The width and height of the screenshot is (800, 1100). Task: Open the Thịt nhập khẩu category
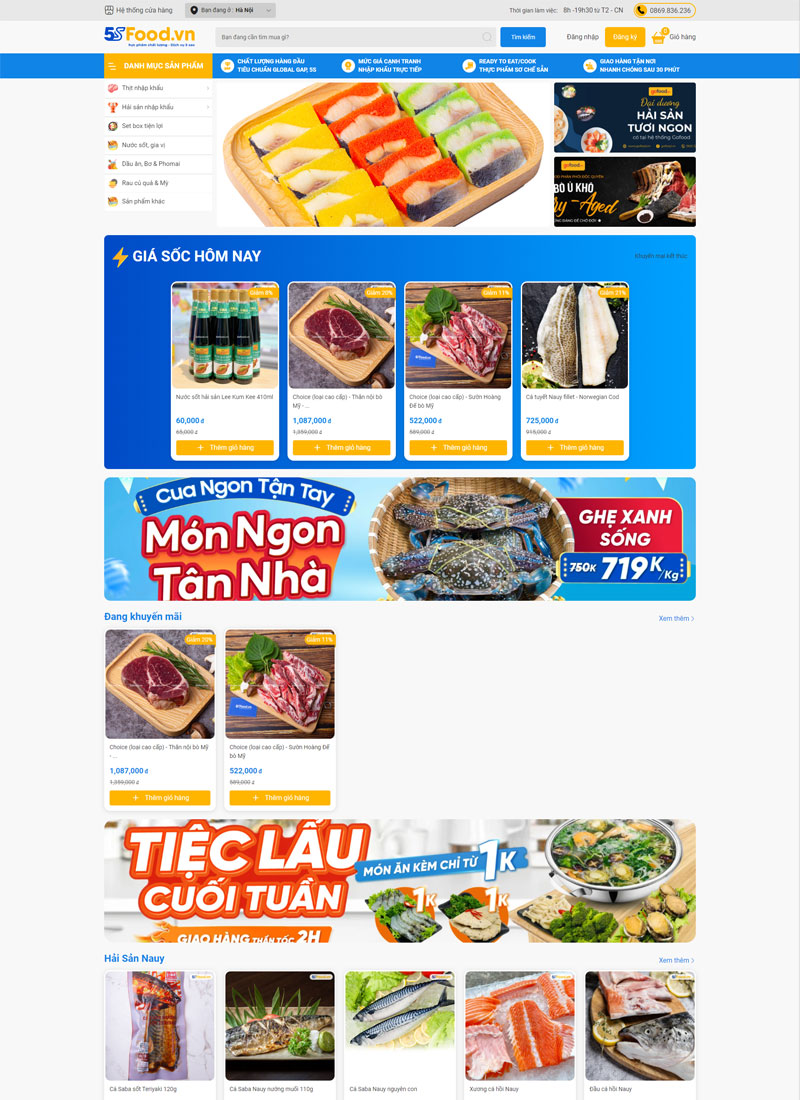[142, 88]
